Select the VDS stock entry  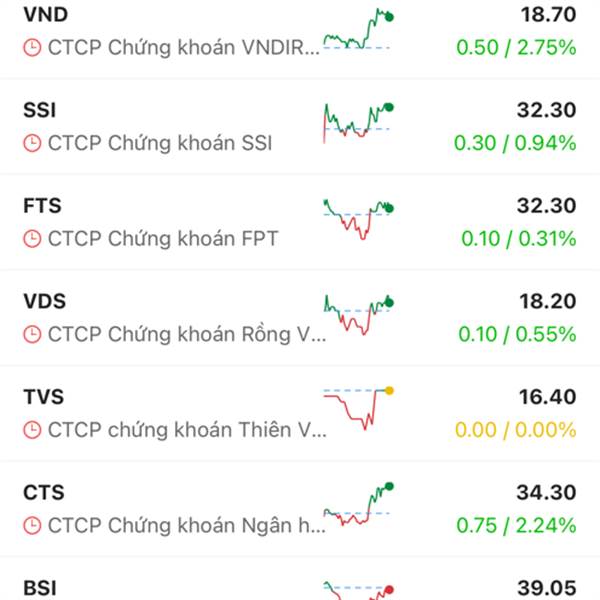click(300, 318)
